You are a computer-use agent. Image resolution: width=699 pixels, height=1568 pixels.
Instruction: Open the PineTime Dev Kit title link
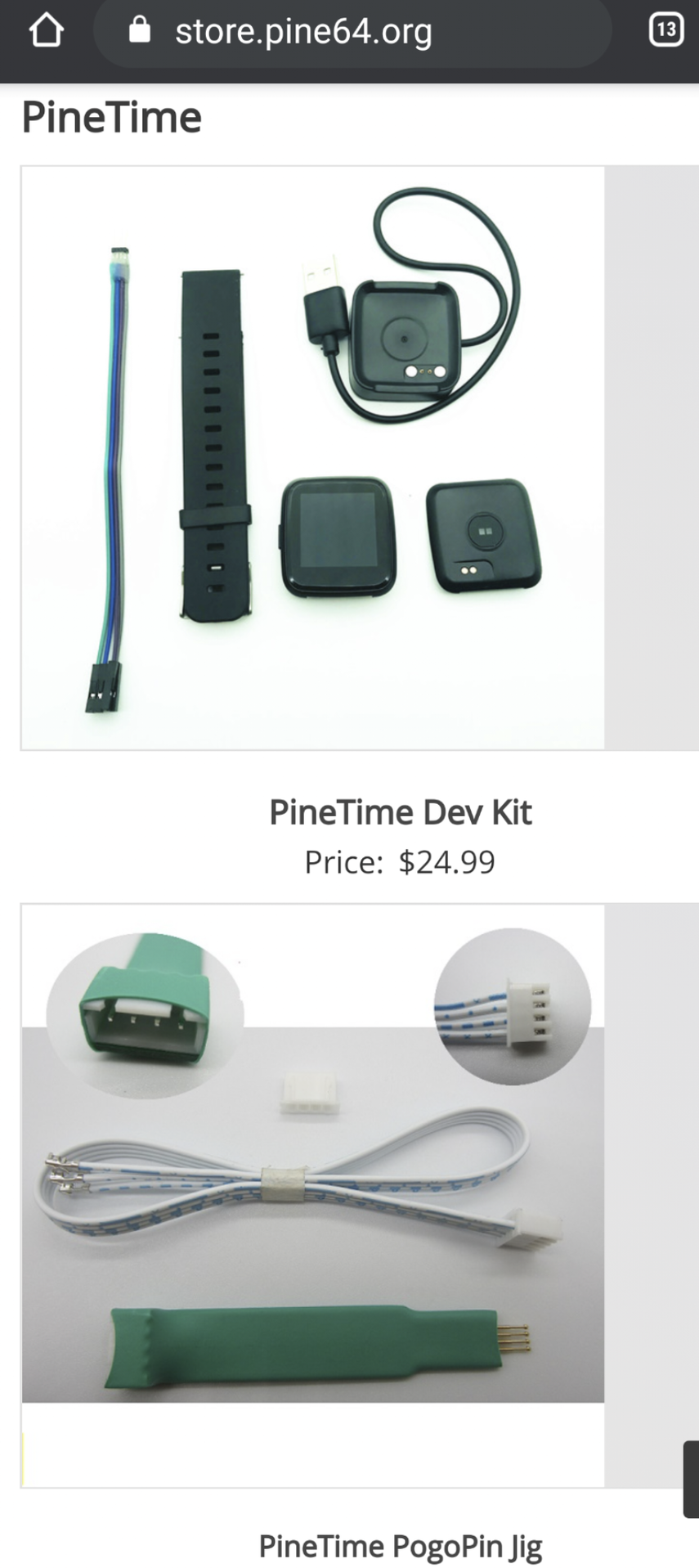(400, 812)
